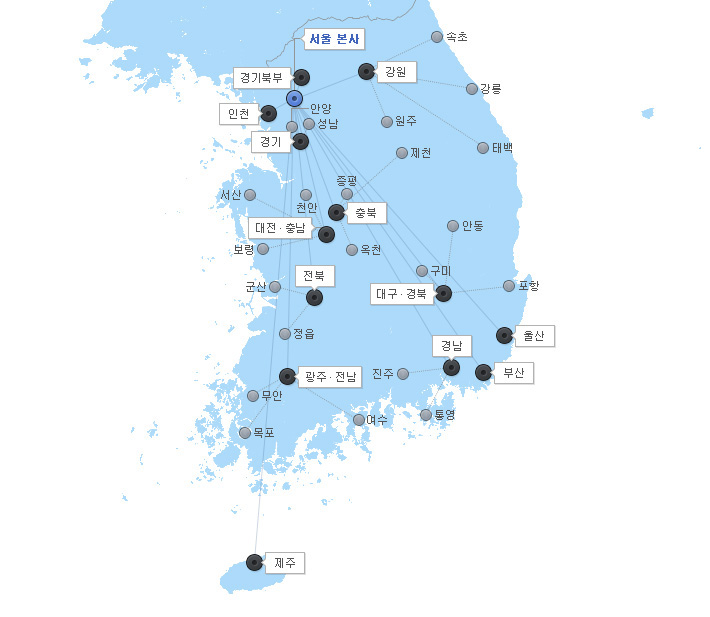Viewport: 710px width, 617px height.
Task: Open the 울산 branch marker
Action: coord(504,335)
